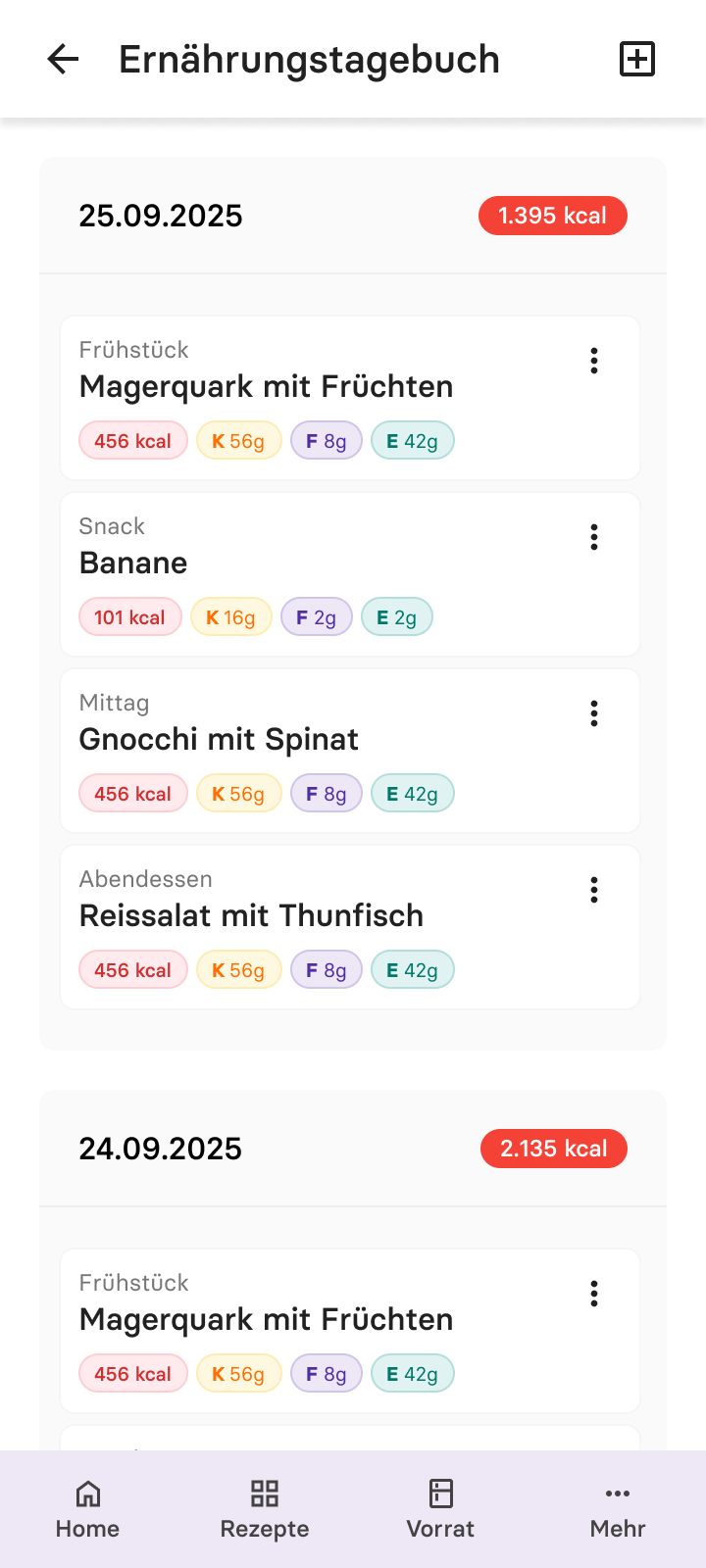The image size is (706, 1568).
Task: Open the menu on Reissalat mit Thunfisch
Action: (594, 889)
